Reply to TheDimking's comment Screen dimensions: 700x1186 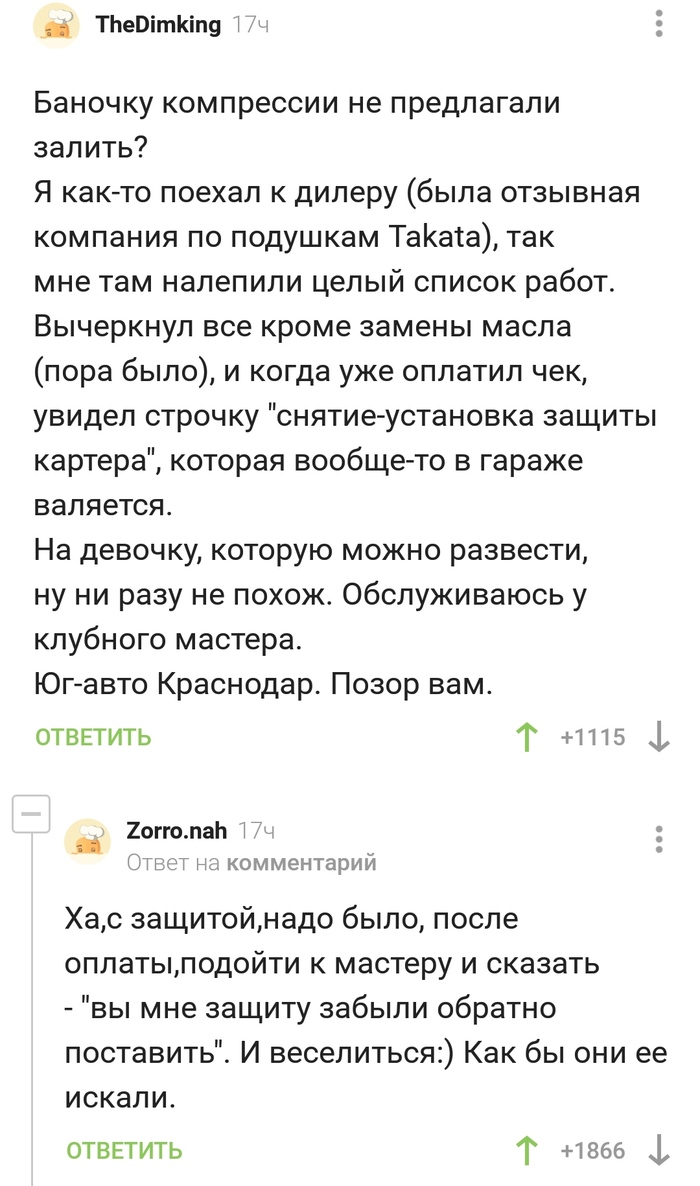pyautogui.click(x=94, y=738)
